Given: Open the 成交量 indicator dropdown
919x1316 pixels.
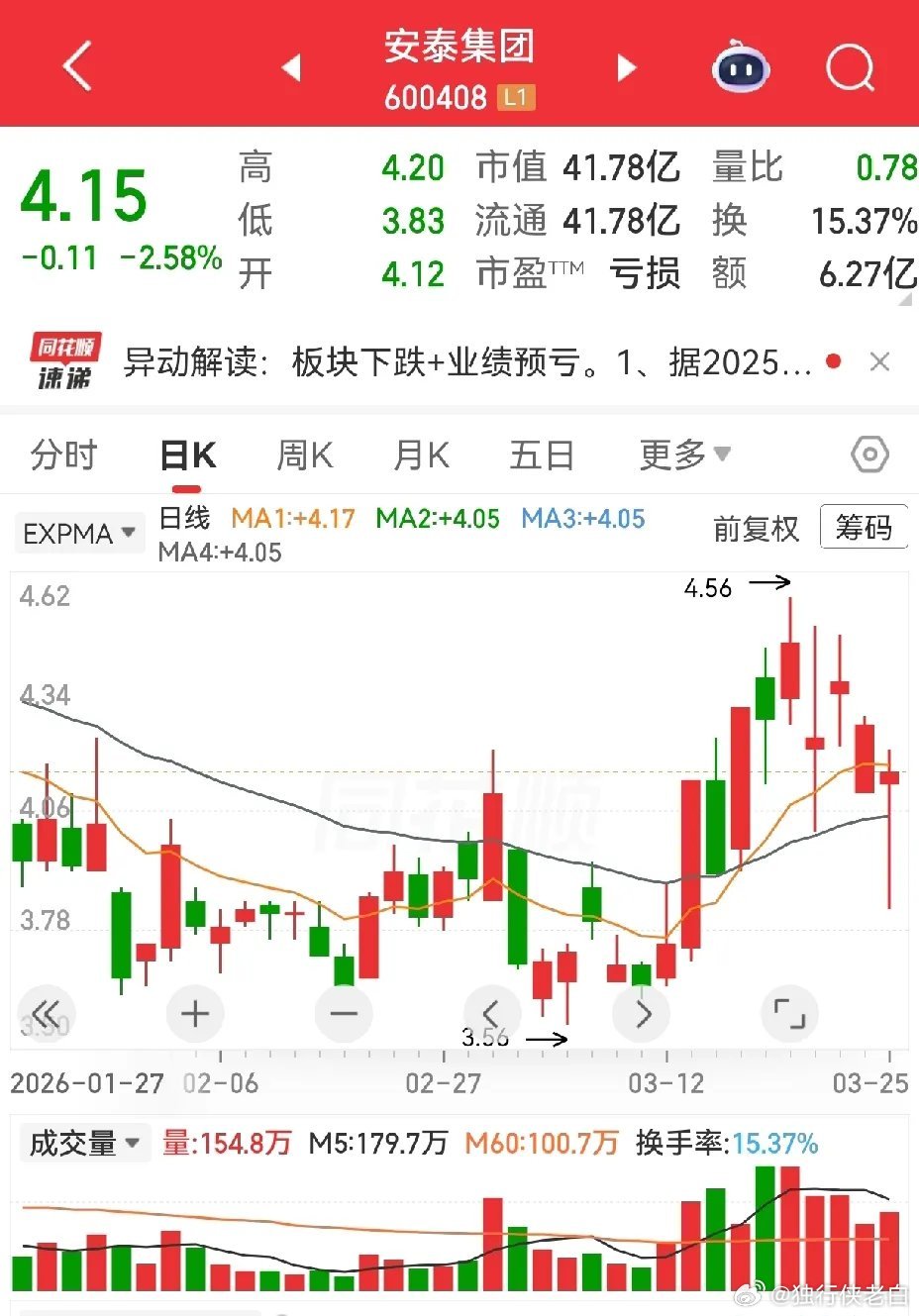Looking at the screenshot, I should coord(84,1143).
